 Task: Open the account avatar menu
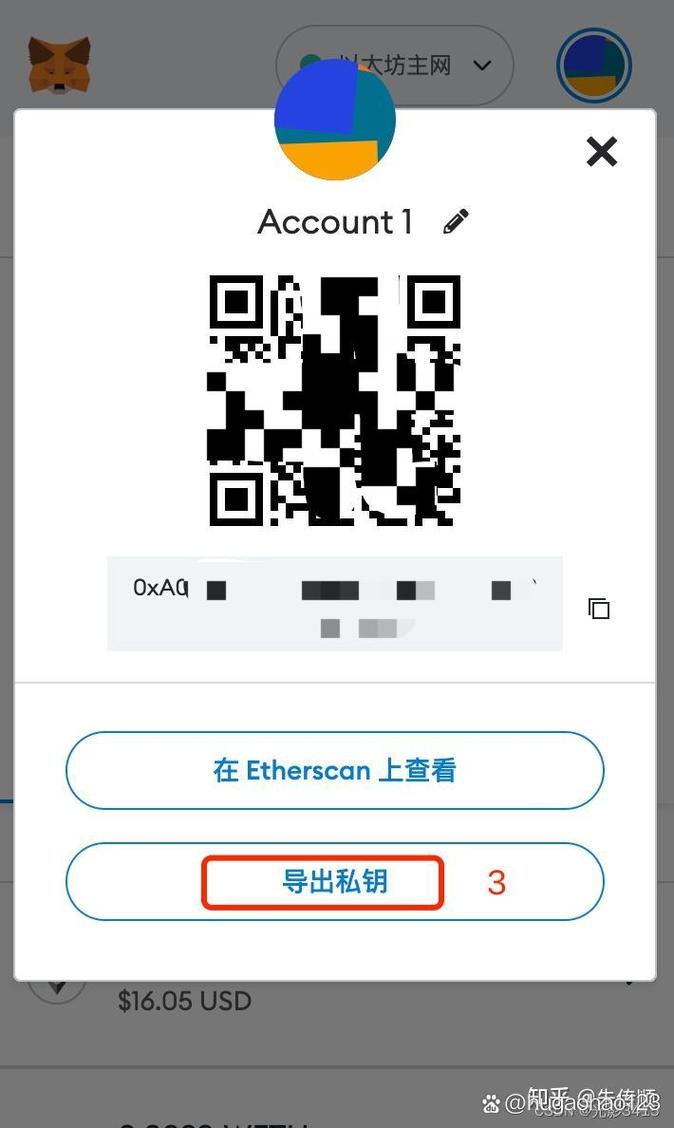[594, 66]
